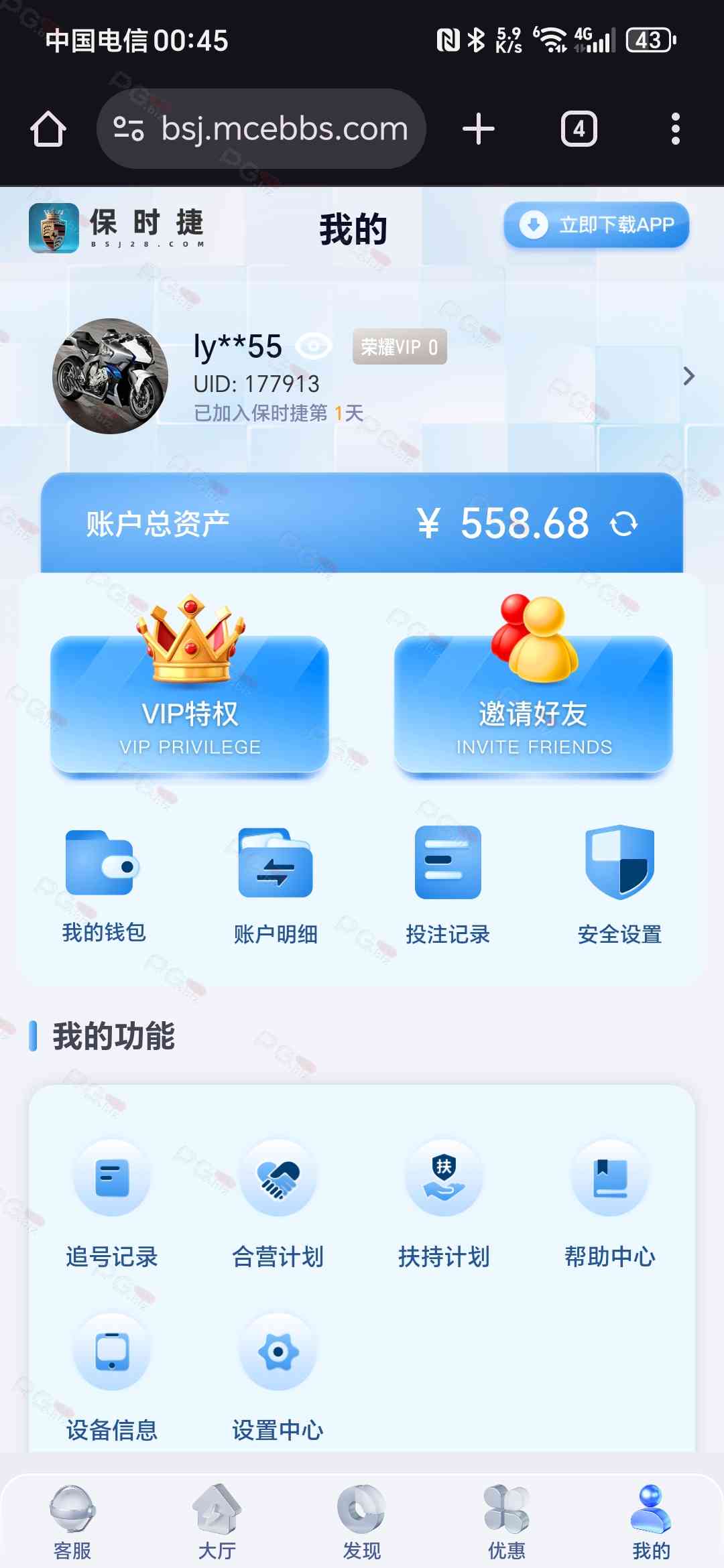The width and height of the screenshot is (724, 1568).
Task: Refresh the account total assets balance
Action: click(x=624, y=523)
